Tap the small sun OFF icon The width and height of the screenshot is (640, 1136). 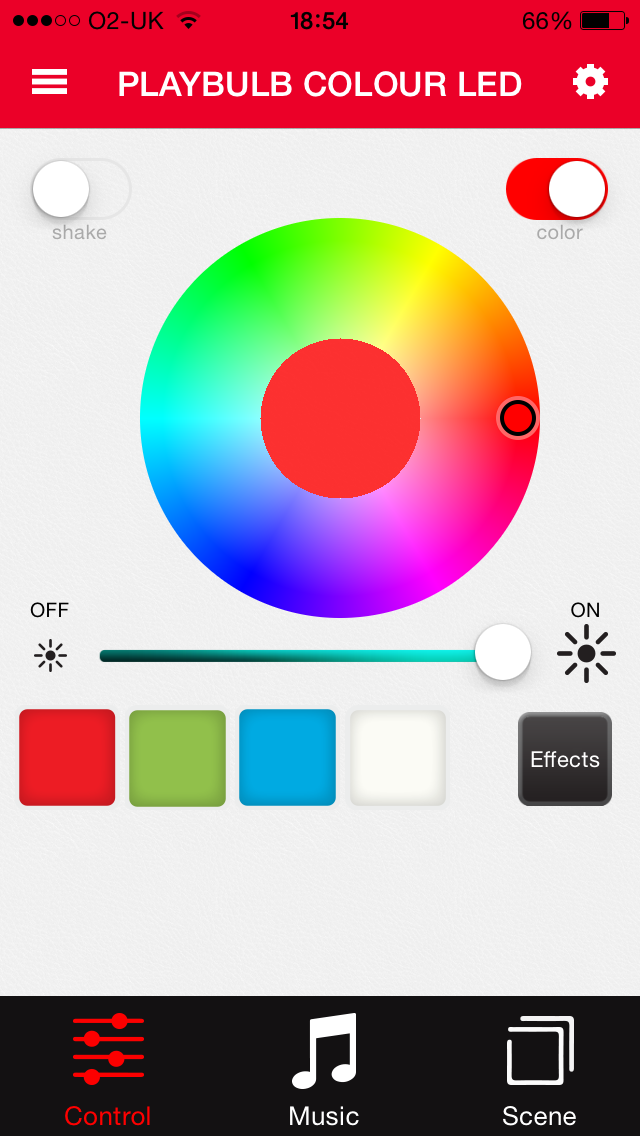[50, 656]
